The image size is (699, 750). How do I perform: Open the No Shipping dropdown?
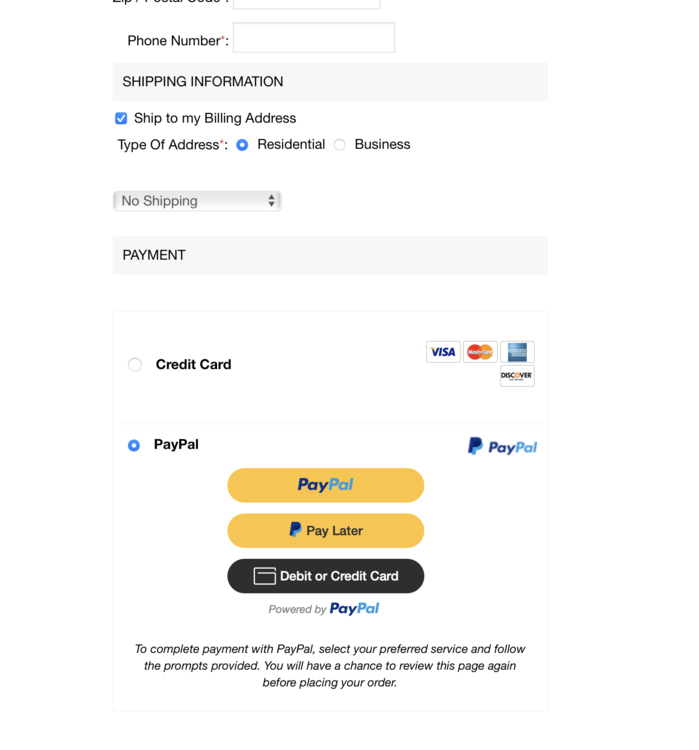coord(197,201)
